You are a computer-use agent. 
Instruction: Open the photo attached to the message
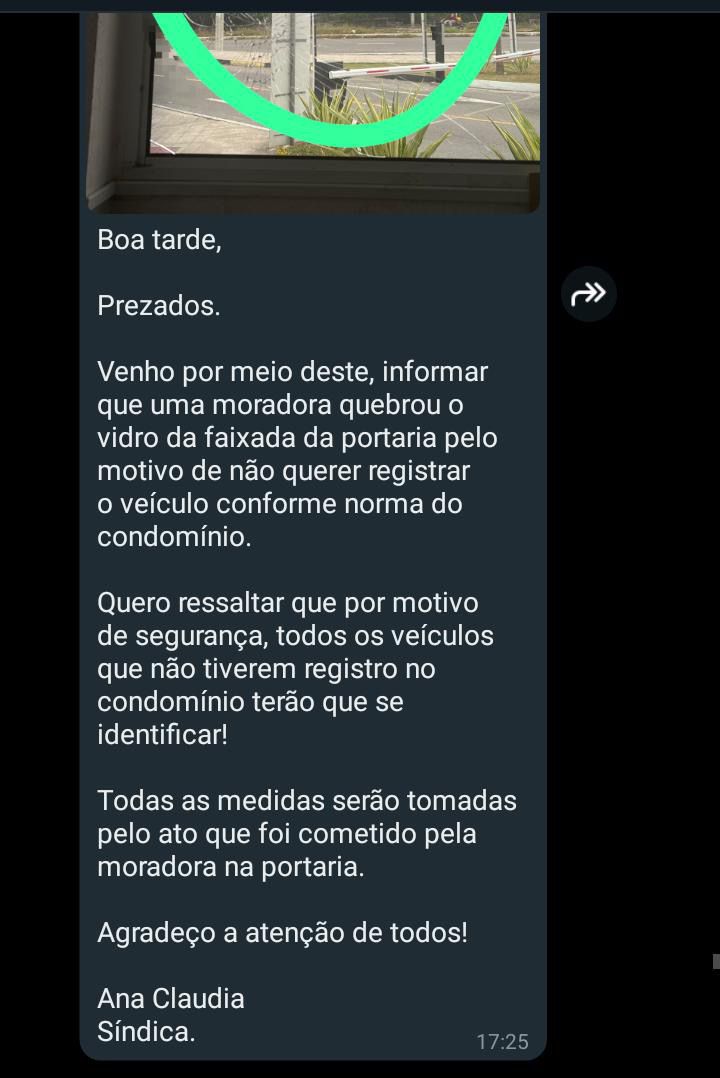[x=314, y=110]
